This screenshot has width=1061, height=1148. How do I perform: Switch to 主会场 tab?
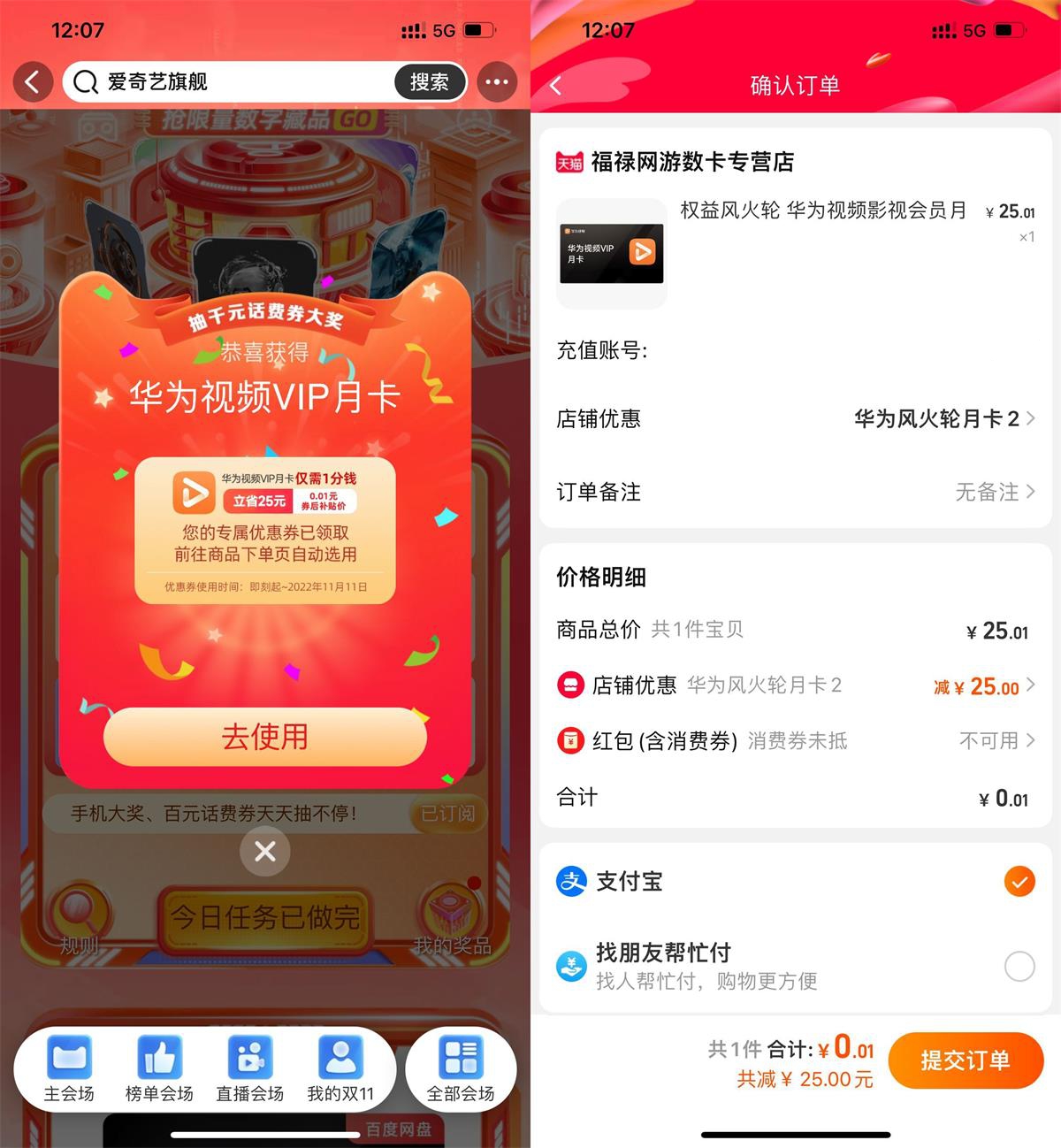(69, 1068)
